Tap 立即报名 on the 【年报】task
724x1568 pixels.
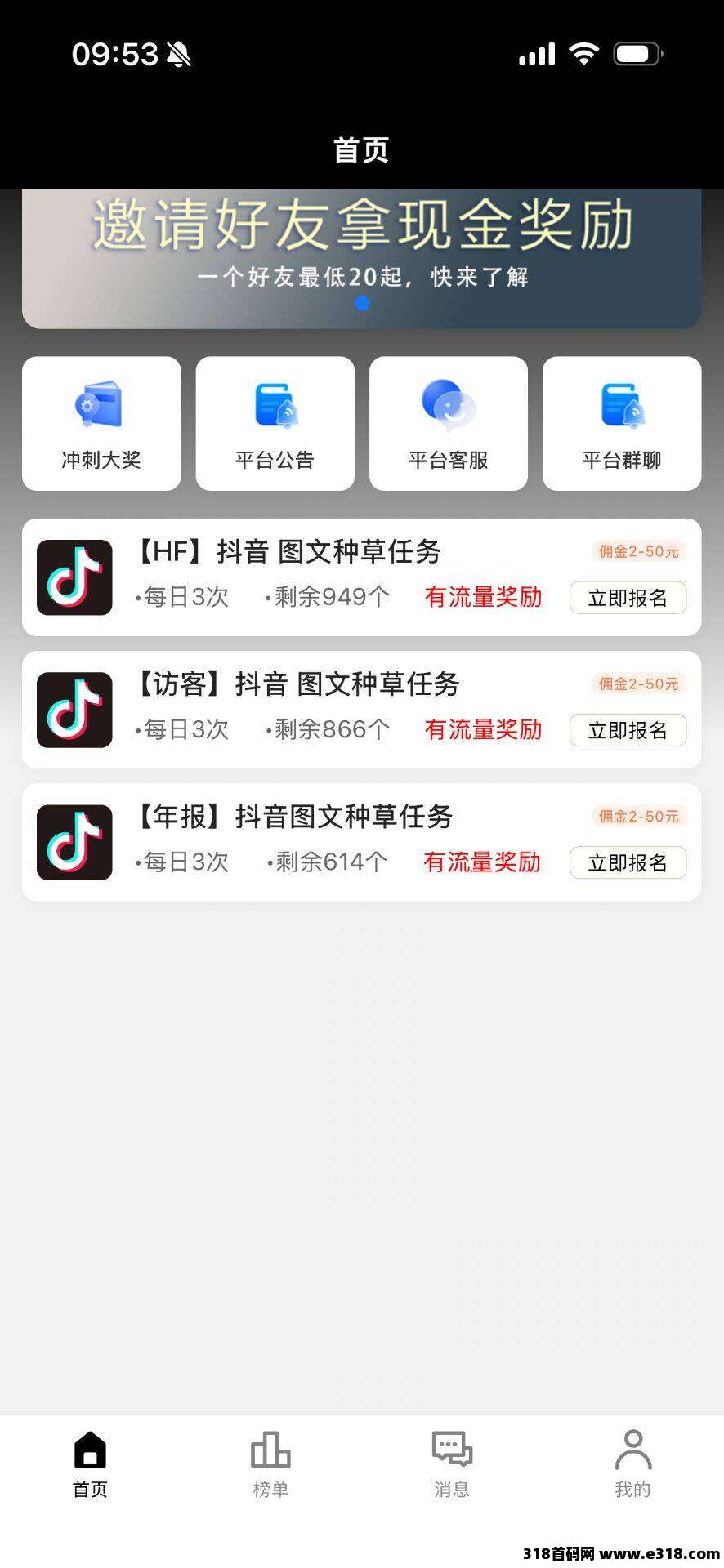tap(628, 862)
